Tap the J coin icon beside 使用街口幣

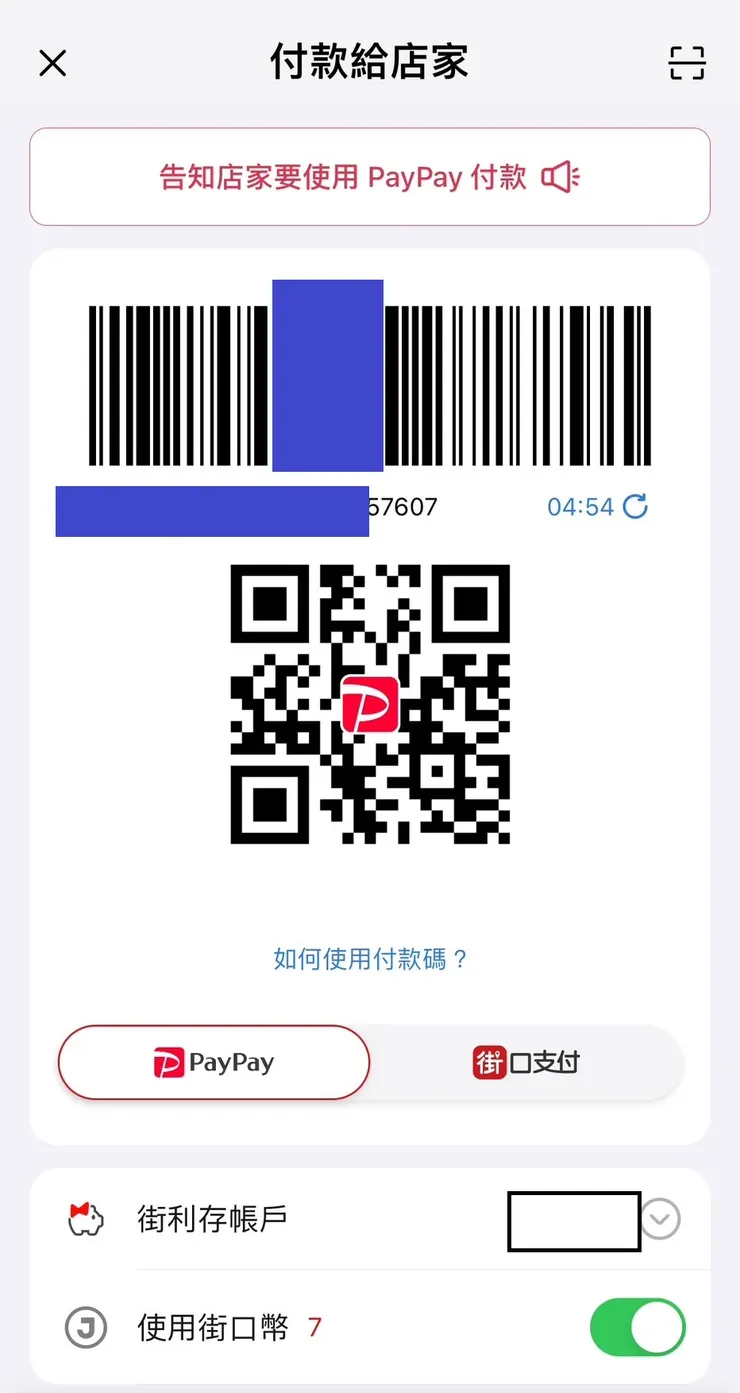coord(85,1328)
